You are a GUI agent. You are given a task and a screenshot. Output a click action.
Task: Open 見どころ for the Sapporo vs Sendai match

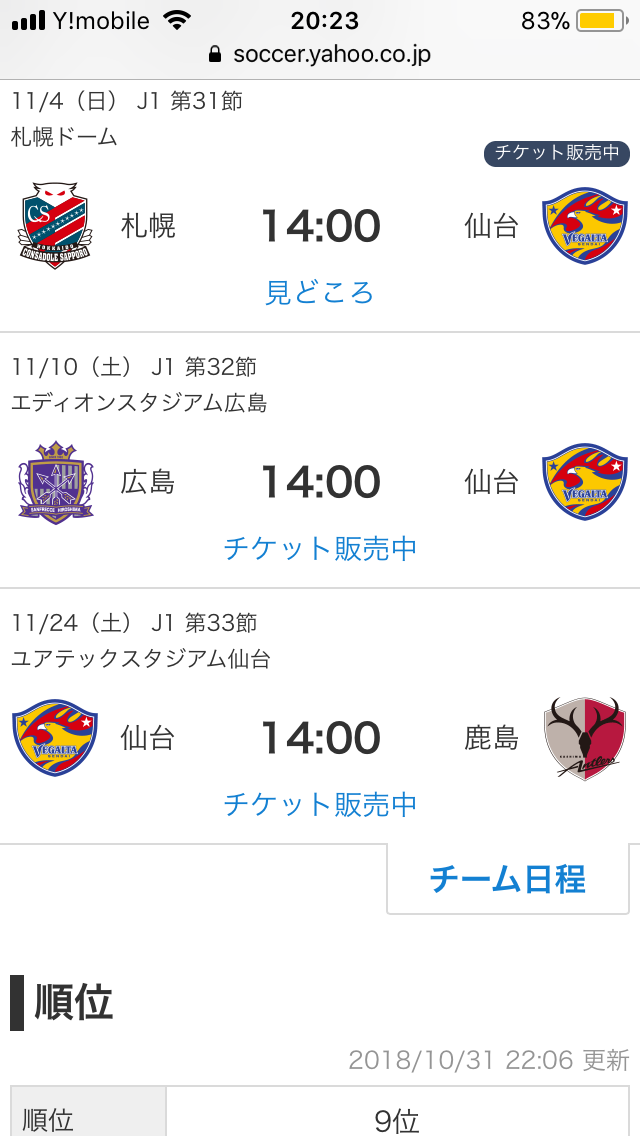[319, 292]
